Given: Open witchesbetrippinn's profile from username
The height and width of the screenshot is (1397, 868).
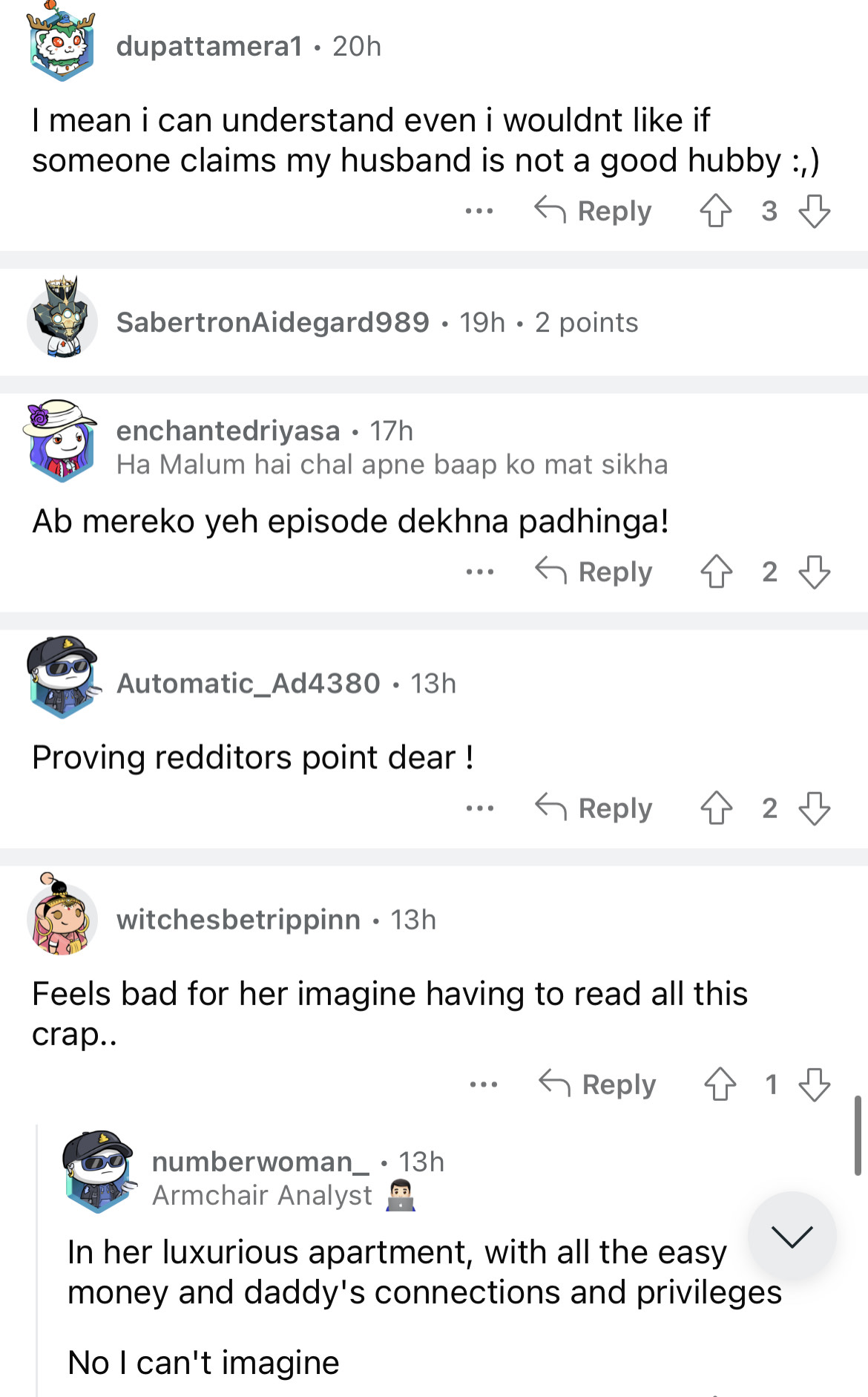Looking at the screenshot, I should (238, 920).
